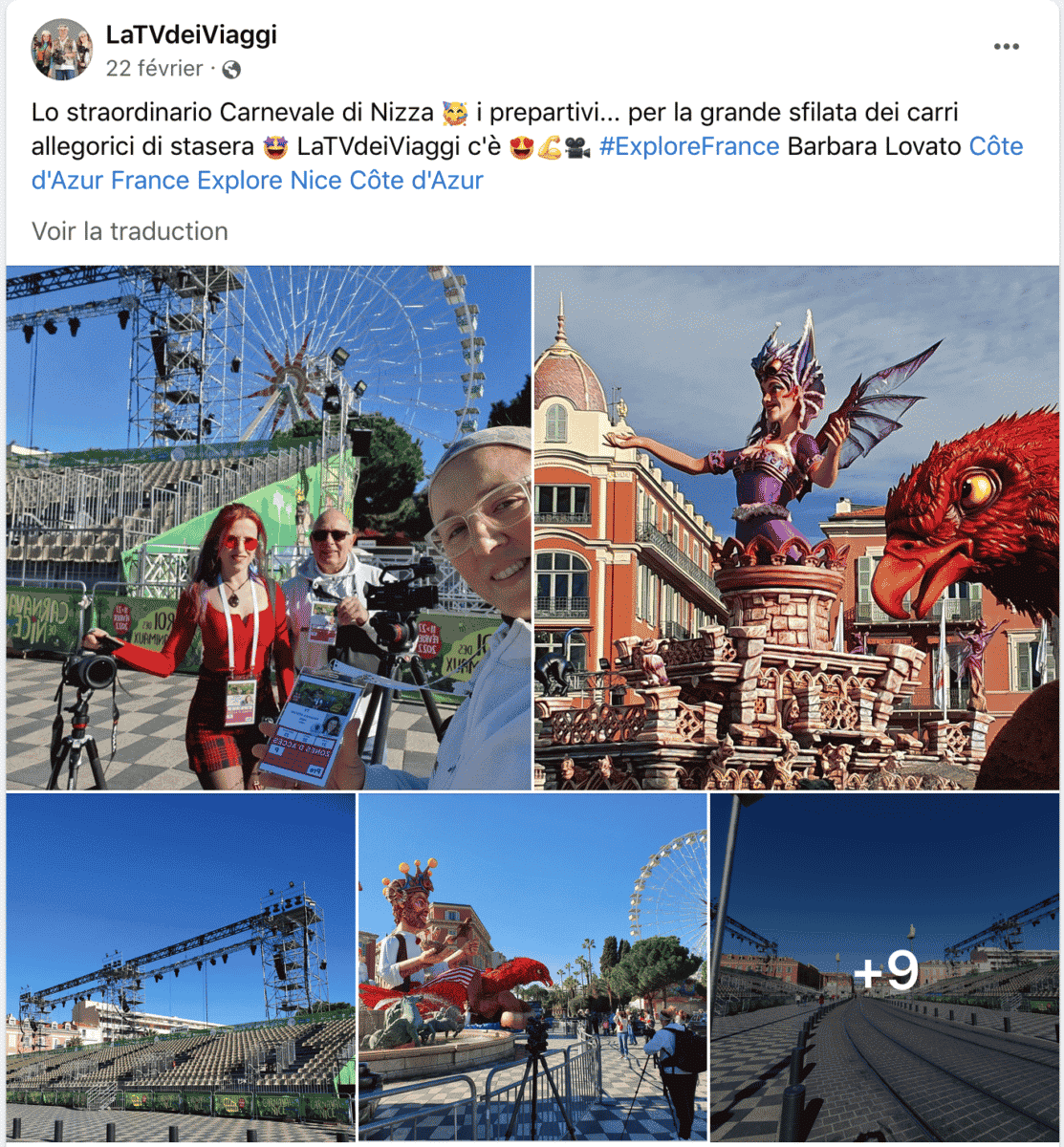View the +9 more photos tile

(x=885, y=966)
